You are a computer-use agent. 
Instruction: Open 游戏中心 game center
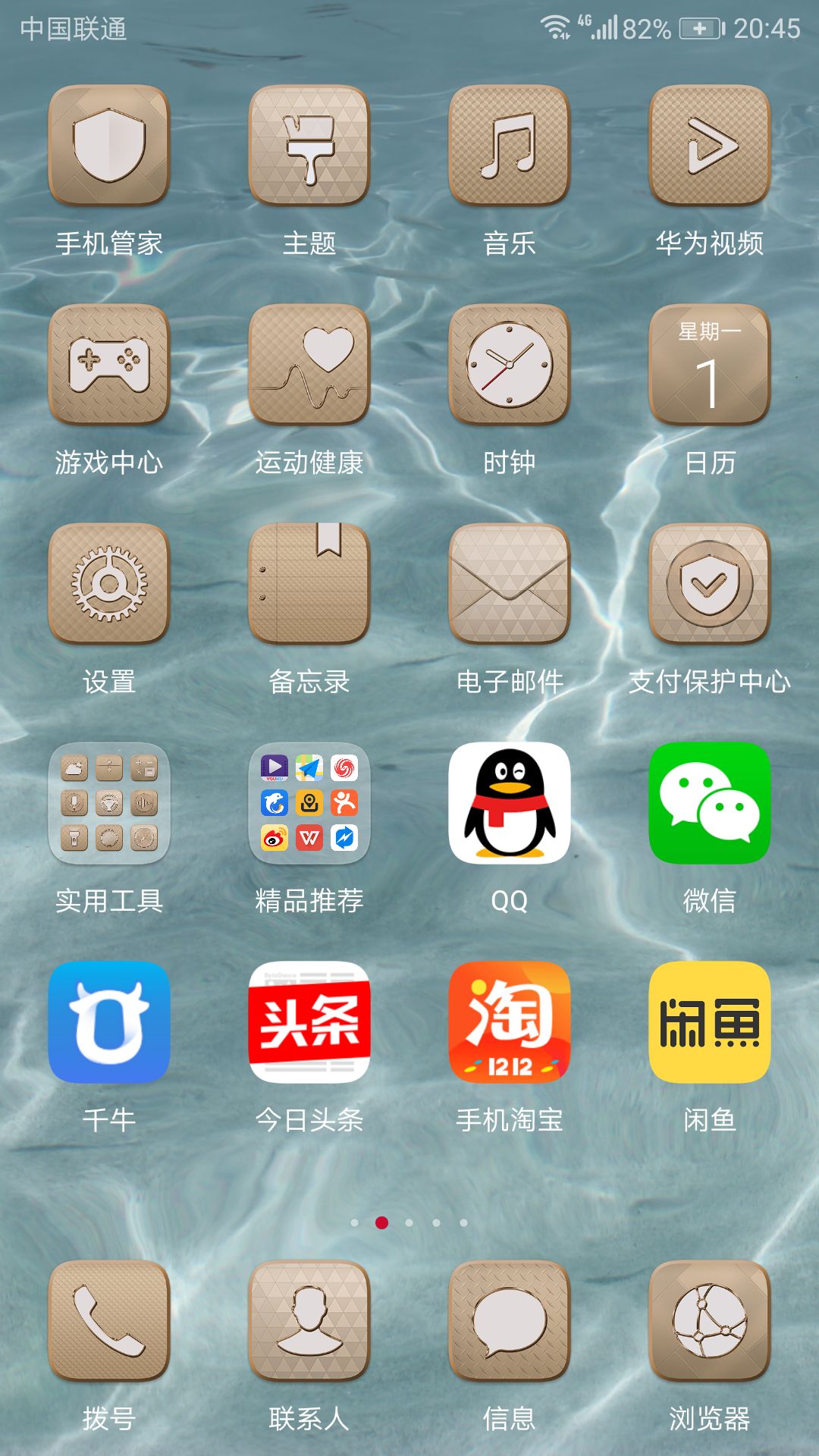(108, 364)
